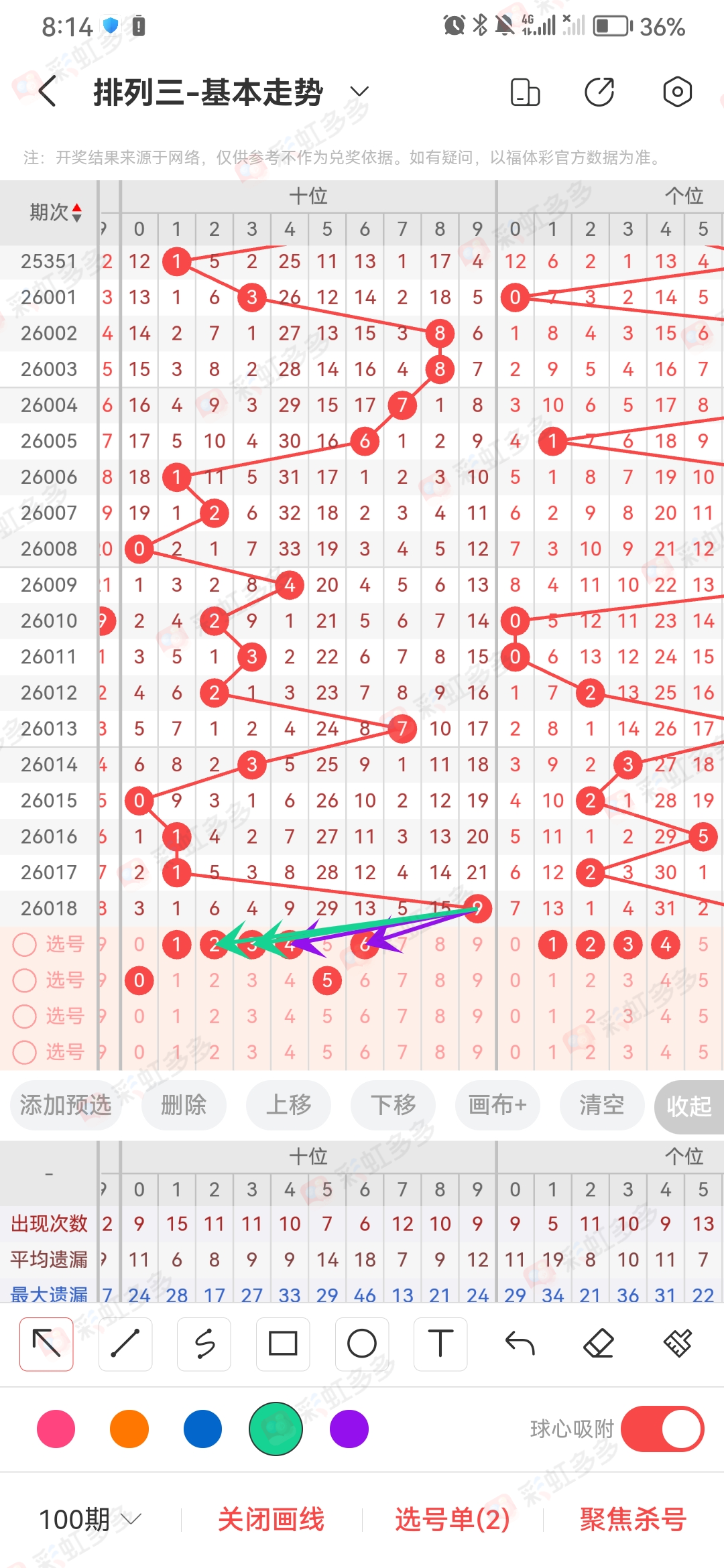Image resolution: width=724 pixels, height=1568 pixels.
Task: Select the text annotation tool
Action: click(440, 1344)
